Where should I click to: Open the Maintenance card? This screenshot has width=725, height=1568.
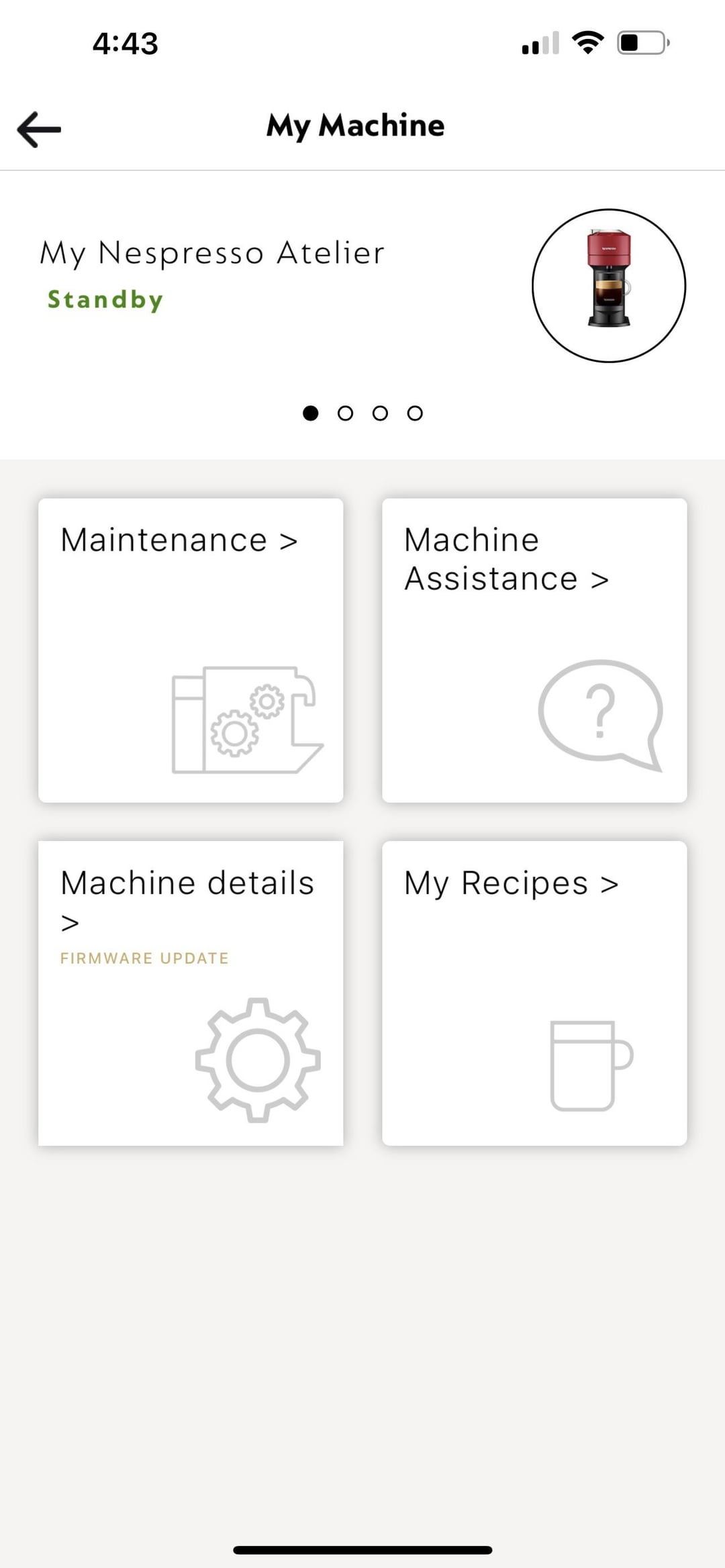191,650
